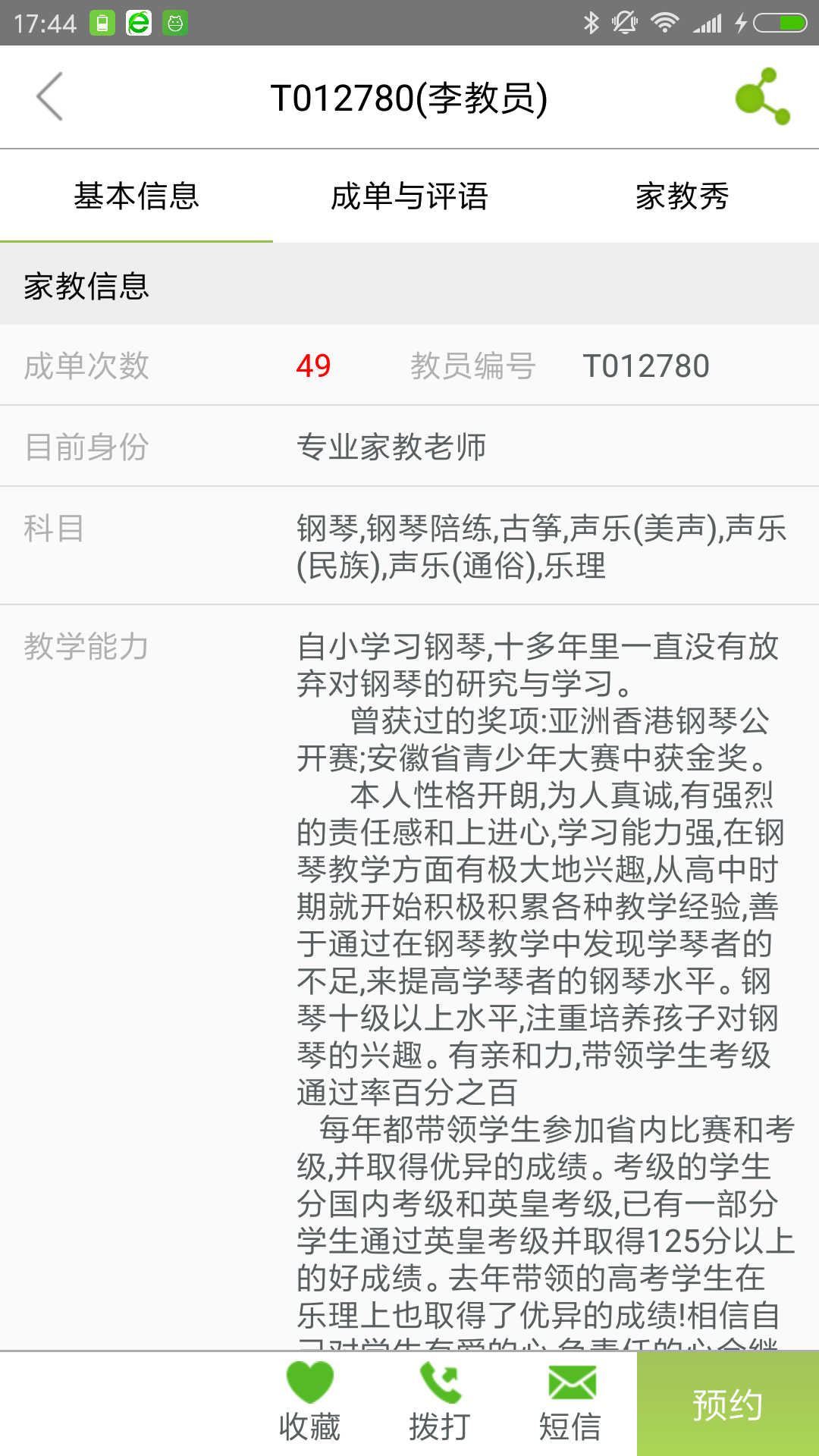819x1456 pixels.
Task: Share this tutor's profile
Action: [762, 97]
